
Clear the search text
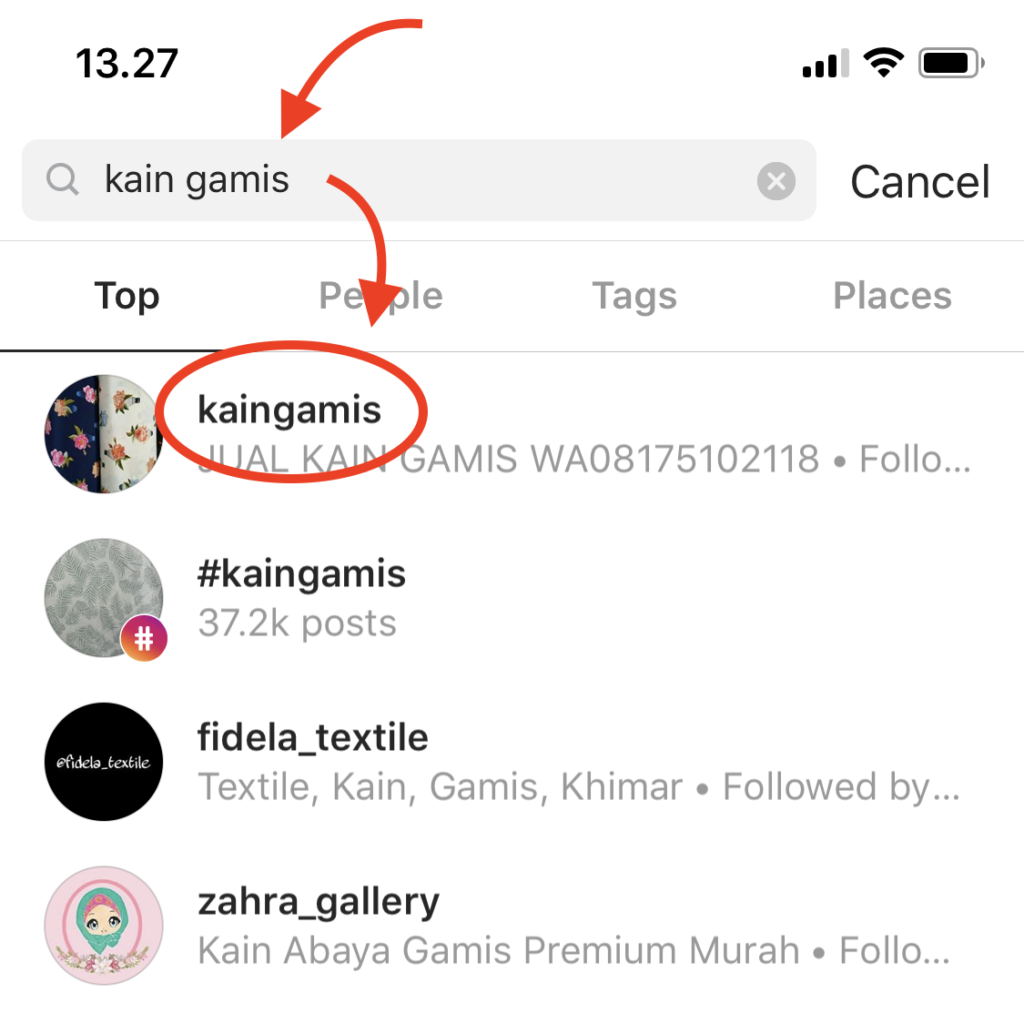pyautogui.click(x=776, y=181)
